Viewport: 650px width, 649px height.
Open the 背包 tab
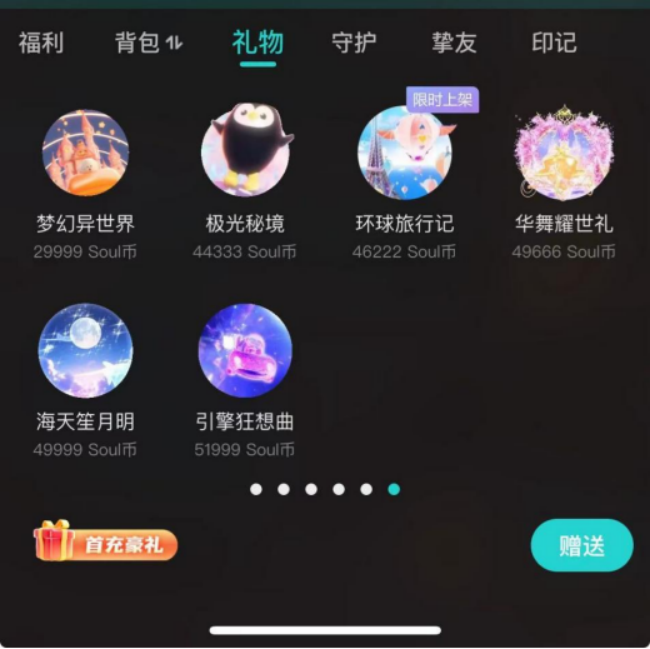(x=148, y=43)
